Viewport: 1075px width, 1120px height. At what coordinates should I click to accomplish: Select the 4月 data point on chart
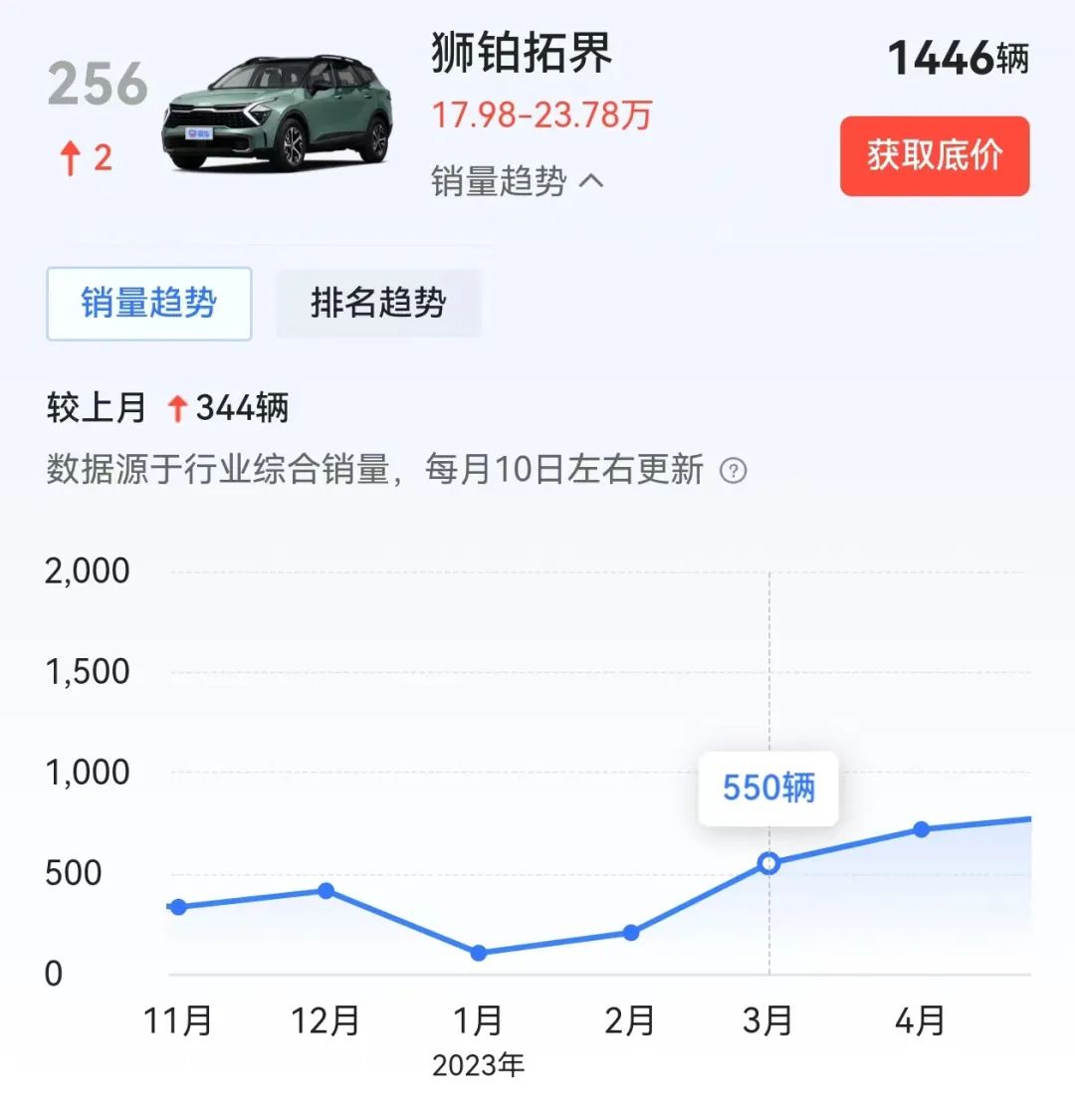(x=921, y=829)
